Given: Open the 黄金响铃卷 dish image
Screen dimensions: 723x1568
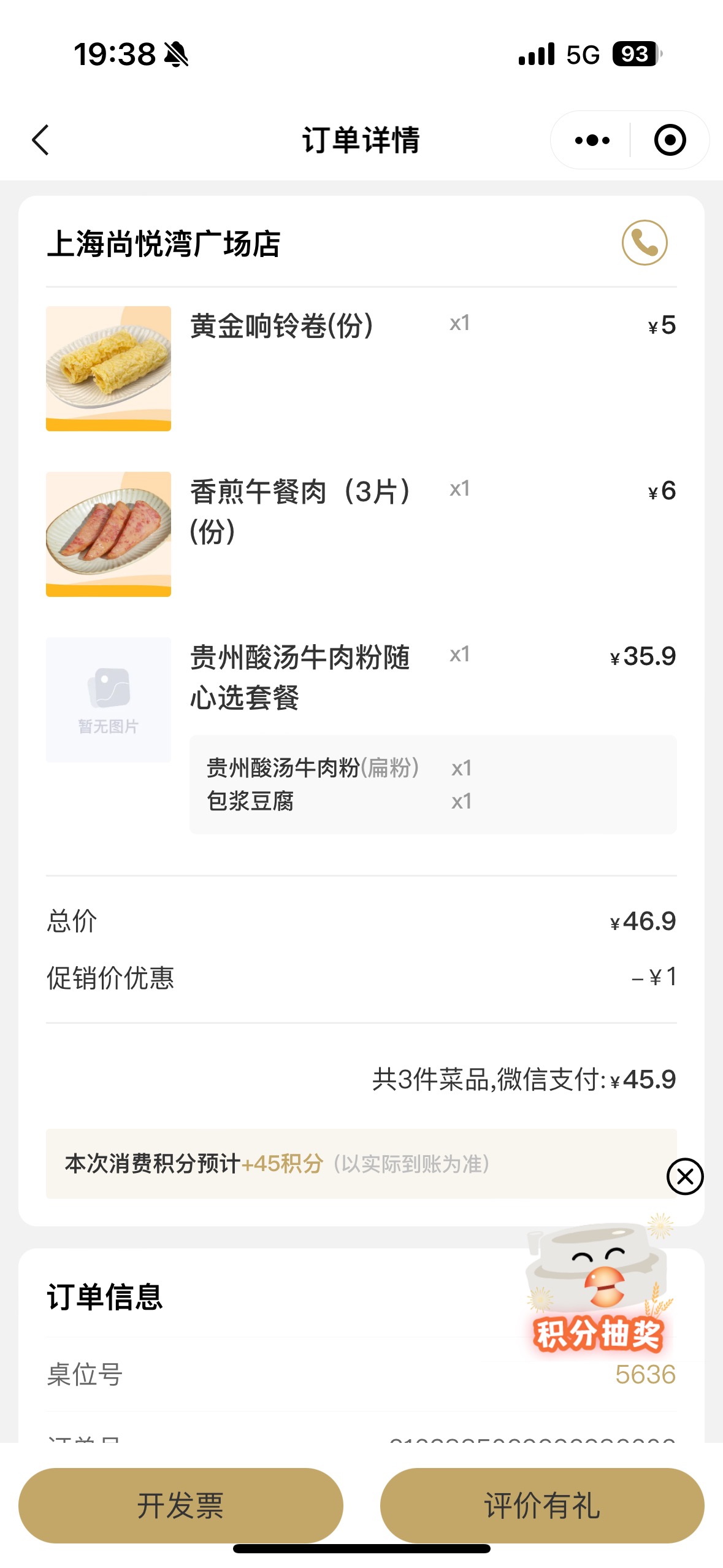Looking at the screenshot, I should (109, 368).
